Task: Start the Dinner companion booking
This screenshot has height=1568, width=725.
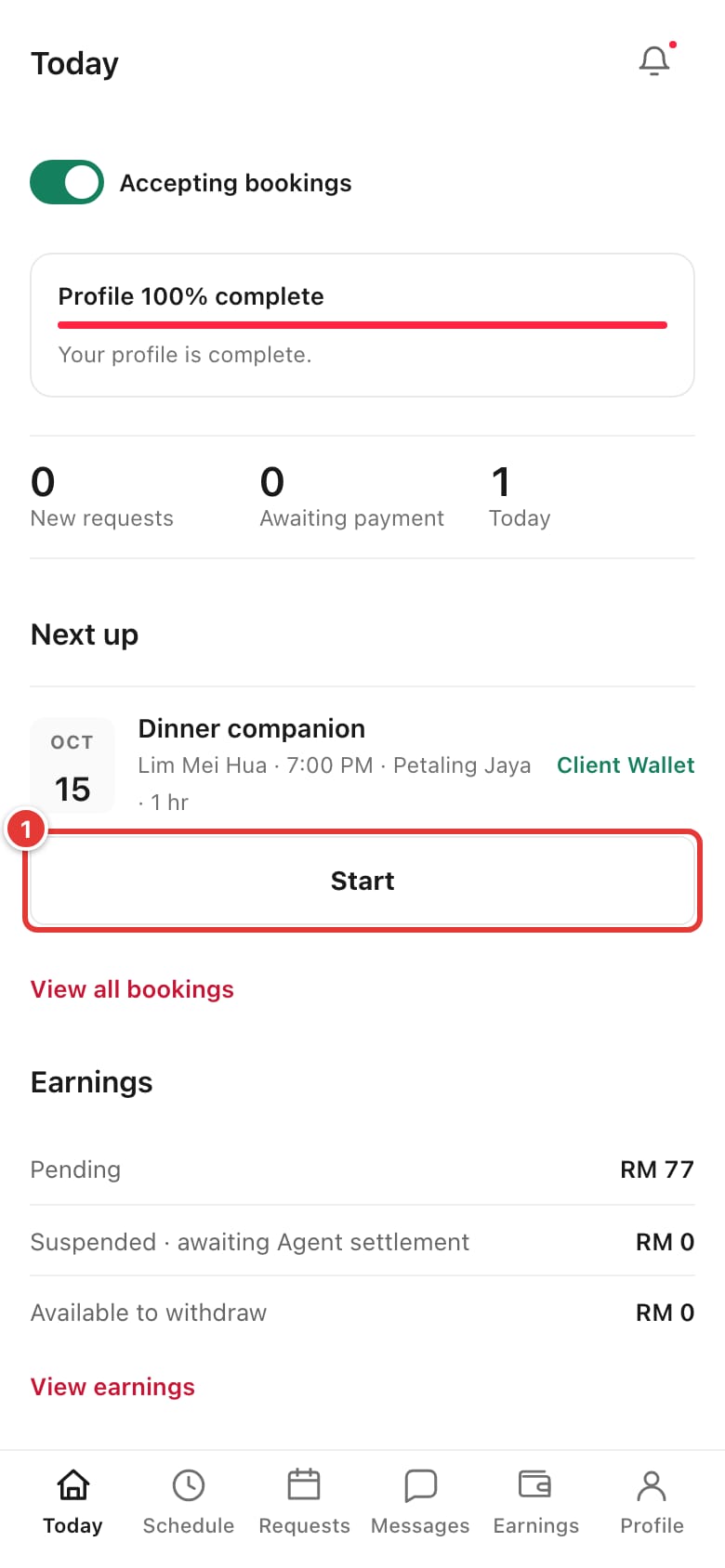Action: pos(362,881)
